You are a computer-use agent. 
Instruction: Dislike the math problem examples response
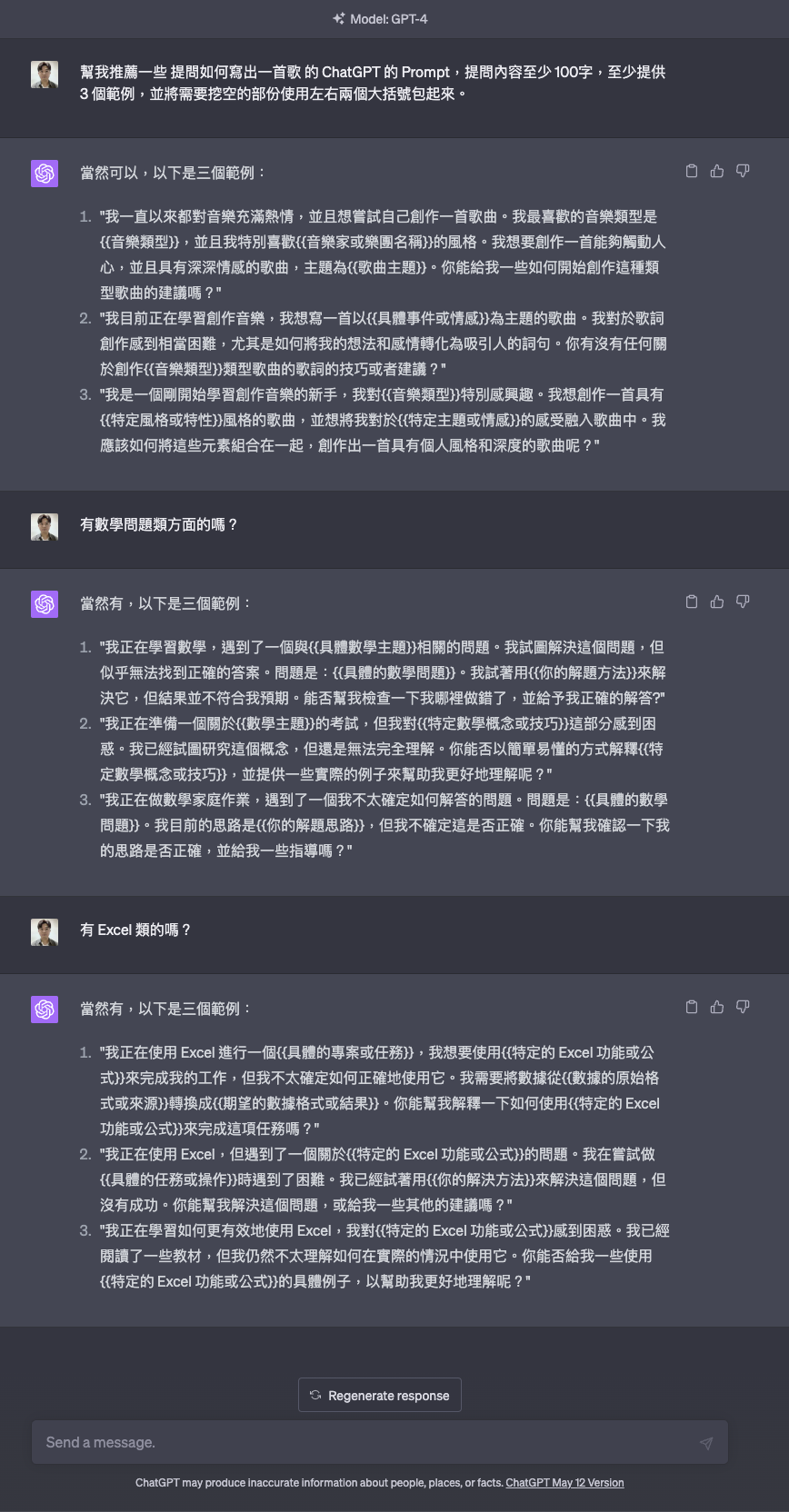[743, 602]
